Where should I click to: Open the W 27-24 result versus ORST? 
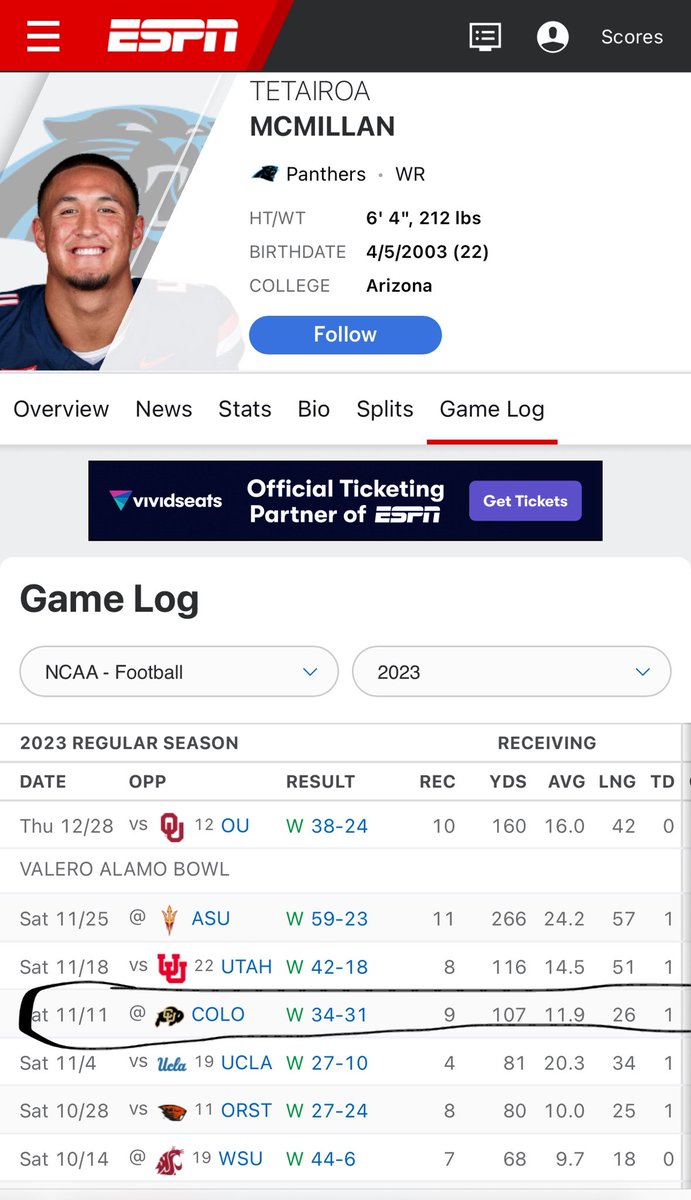tap(327, 1111)
